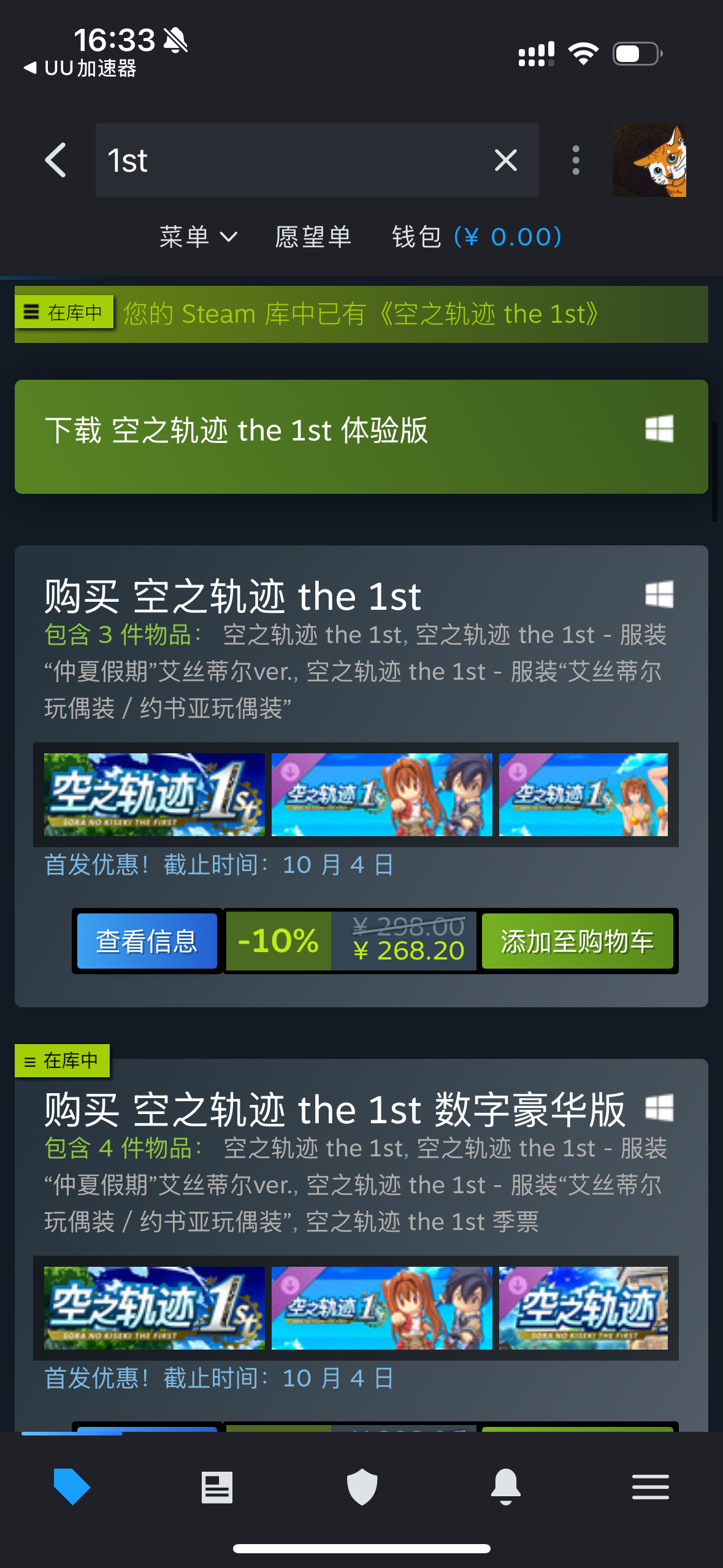
Task: Download 空之轨迹 the 1st 体验版 demo
Action: click(361, 436)
